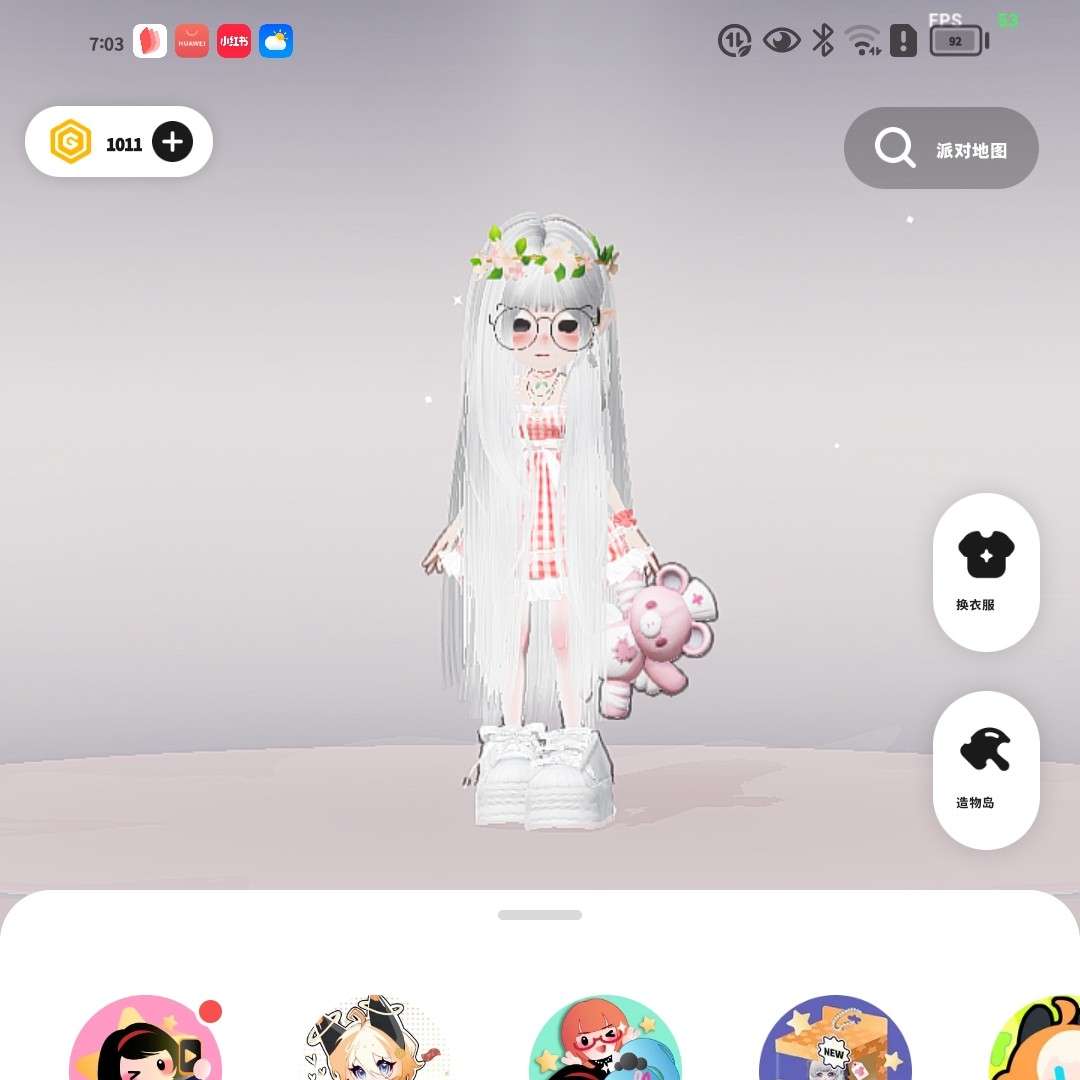Tap the bottom sheet handle bar
This screenshot has width=1080, height=1080.
540,915
